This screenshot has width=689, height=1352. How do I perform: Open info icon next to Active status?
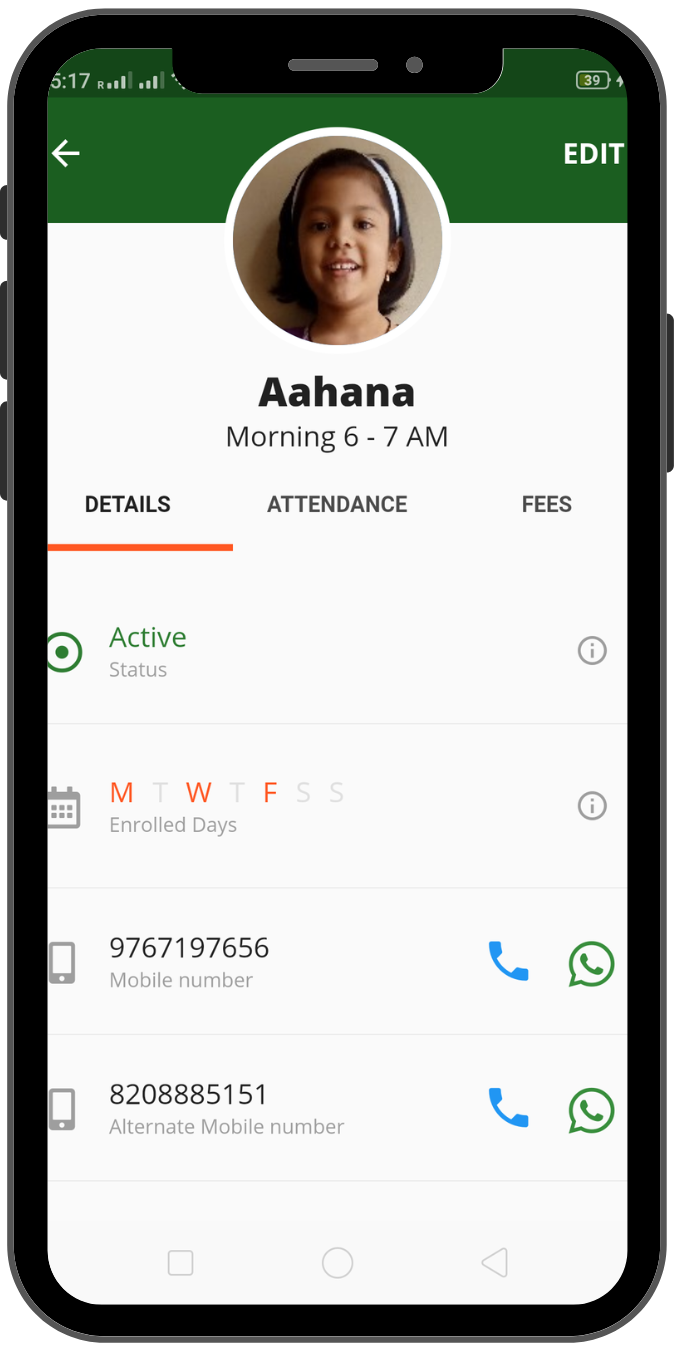[592, 651]
